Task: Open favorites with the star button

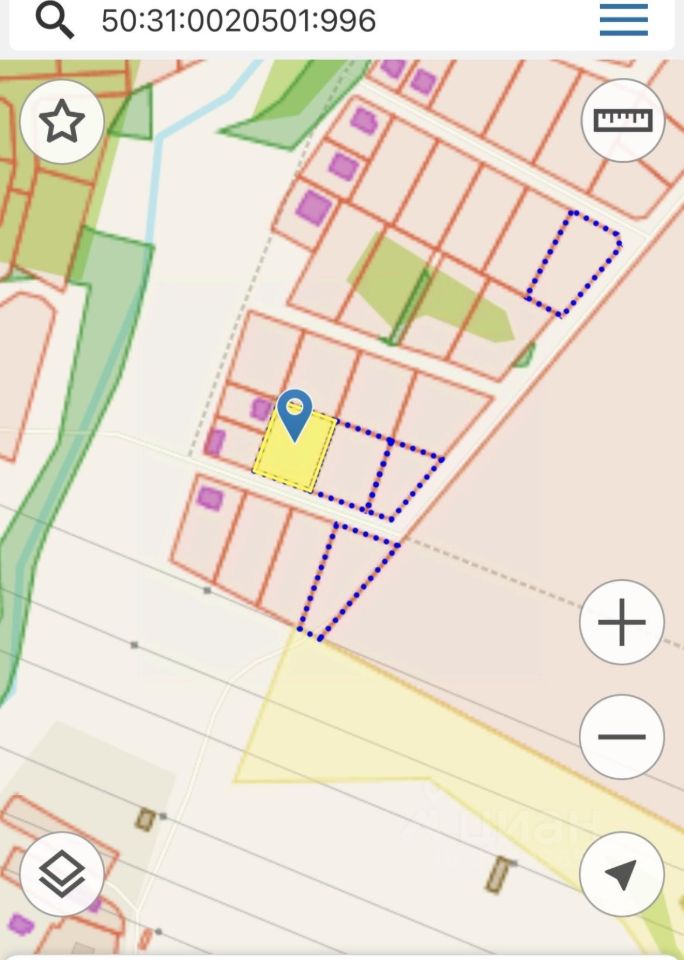Action: pyautogui.click(x=62, y=122)
